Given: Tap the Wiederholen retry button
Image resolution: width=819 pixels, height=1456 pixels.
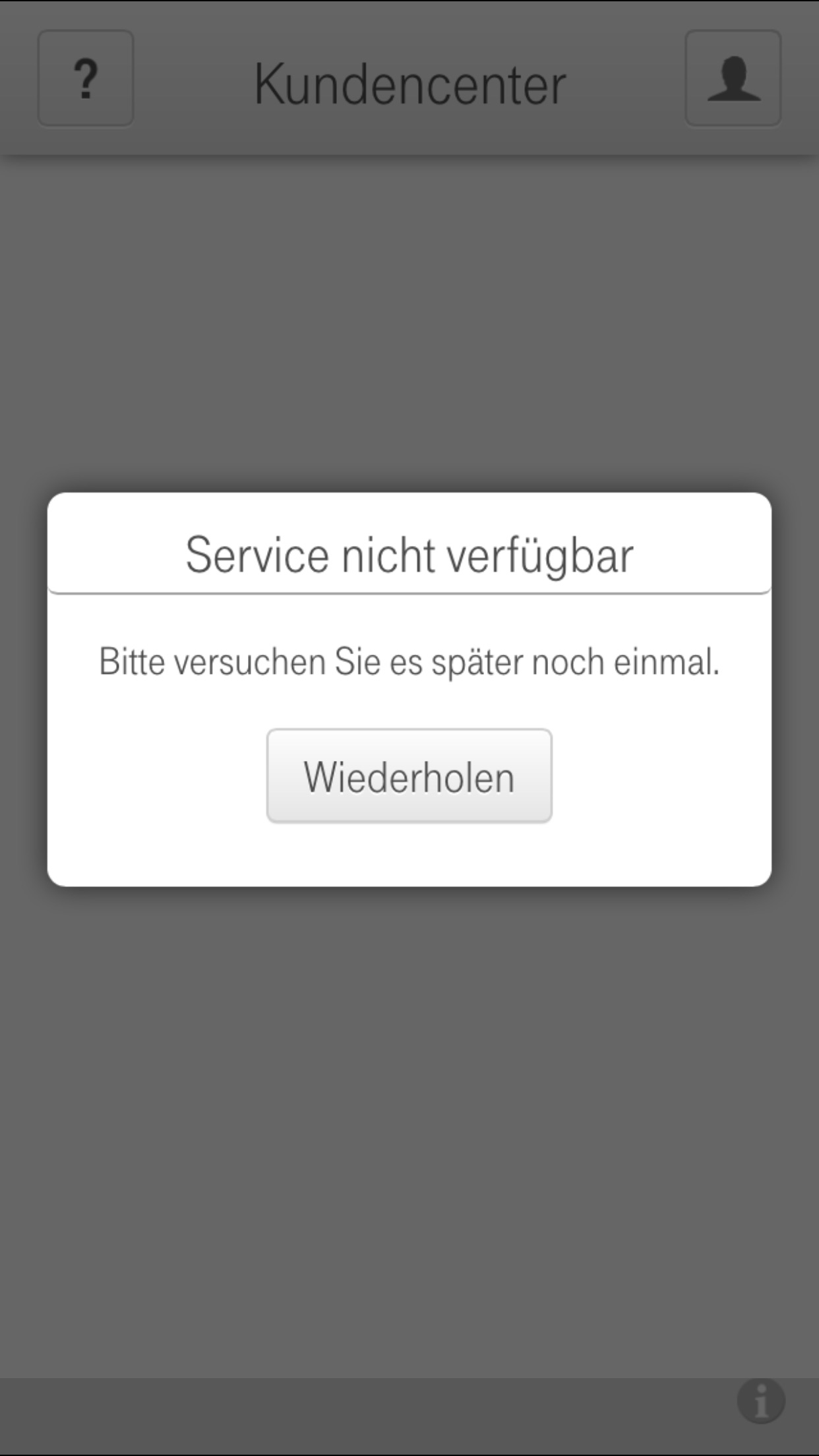Looking at the screenshot, I should coord(409,775).
